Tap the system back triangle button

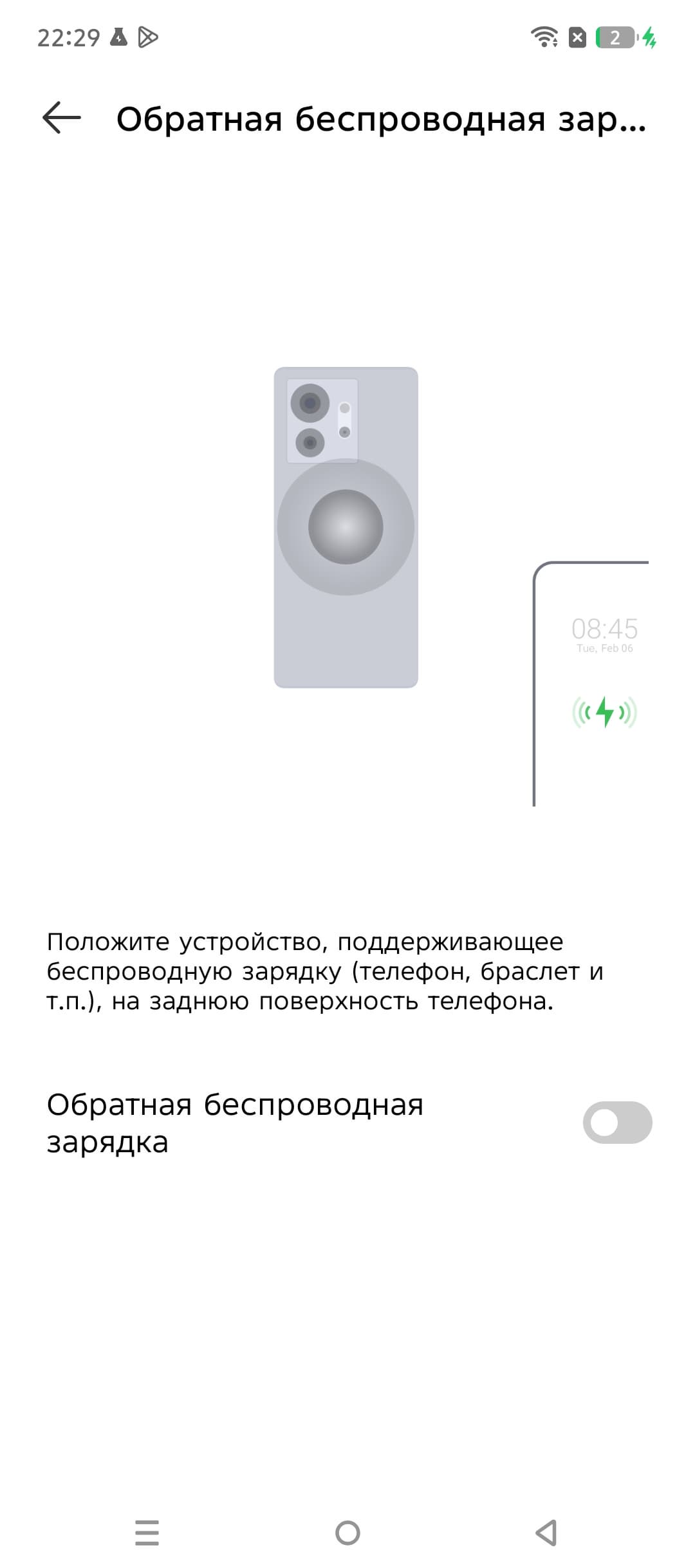pyautogui.click(x=546, y=1533)
